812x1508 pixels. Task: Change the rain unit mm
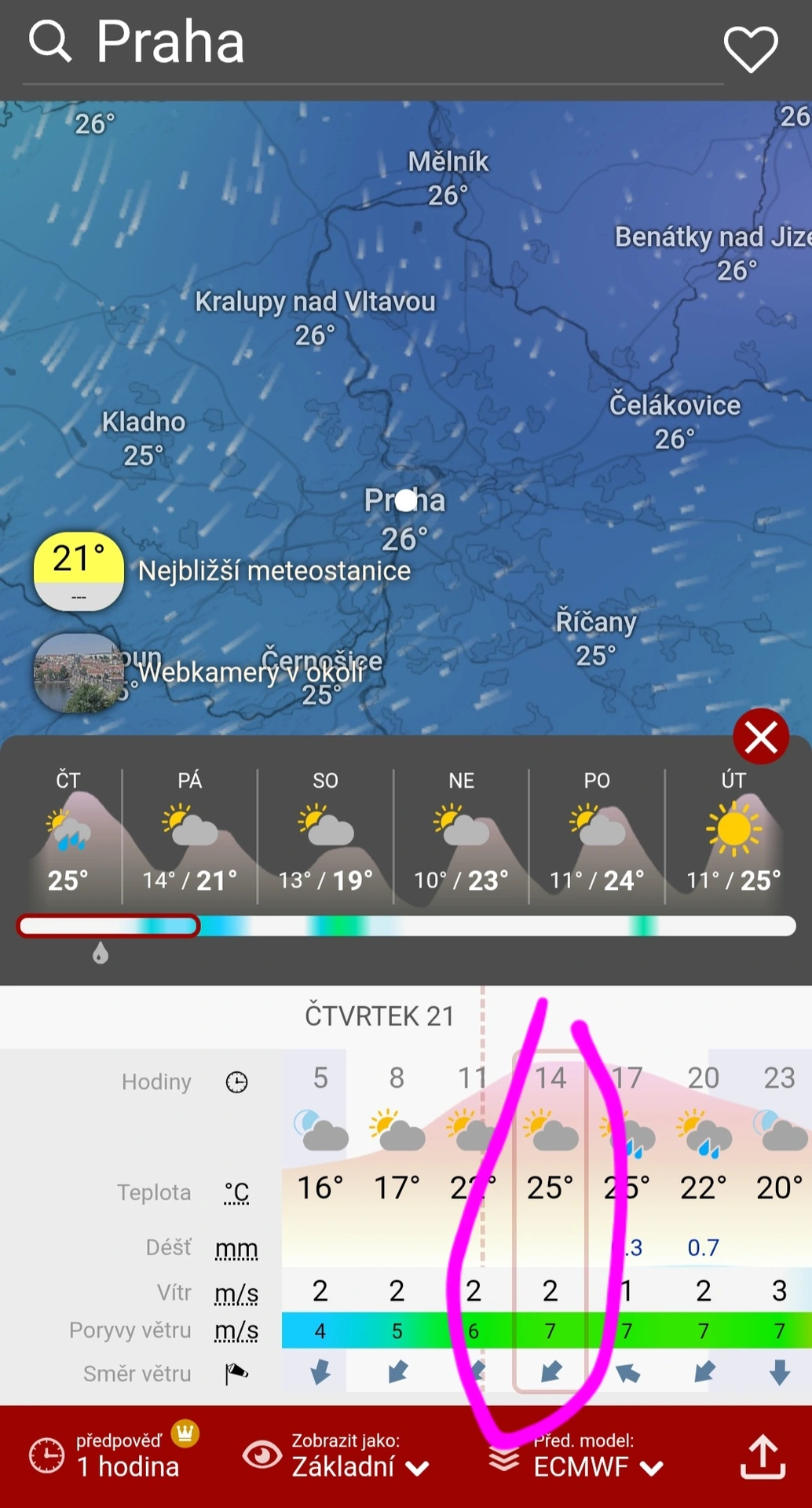point(236,1248)
